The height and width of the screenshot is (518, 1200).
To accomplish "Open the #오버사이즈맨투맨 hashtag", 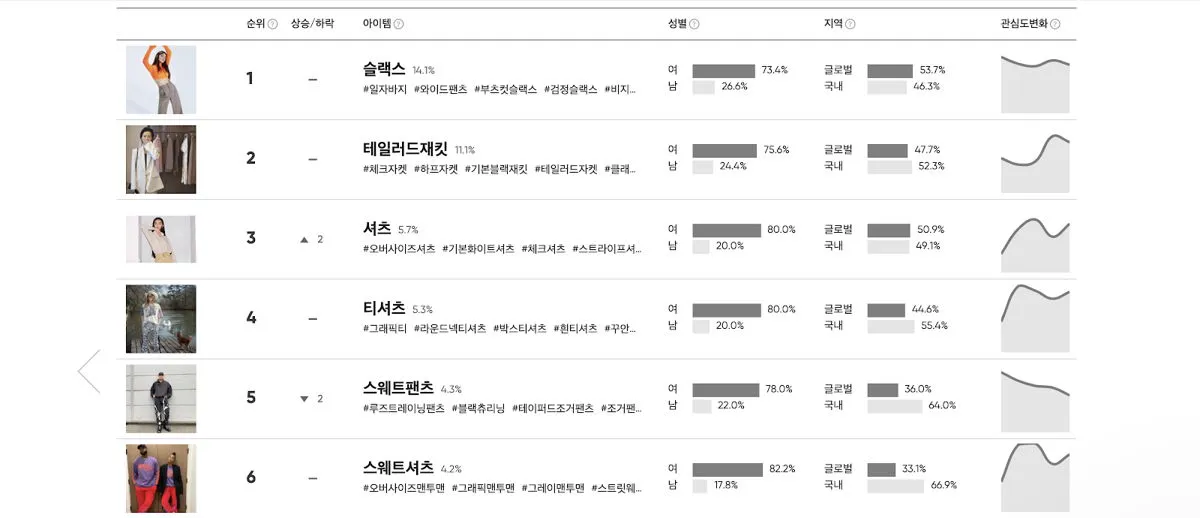I will point(404,488).
